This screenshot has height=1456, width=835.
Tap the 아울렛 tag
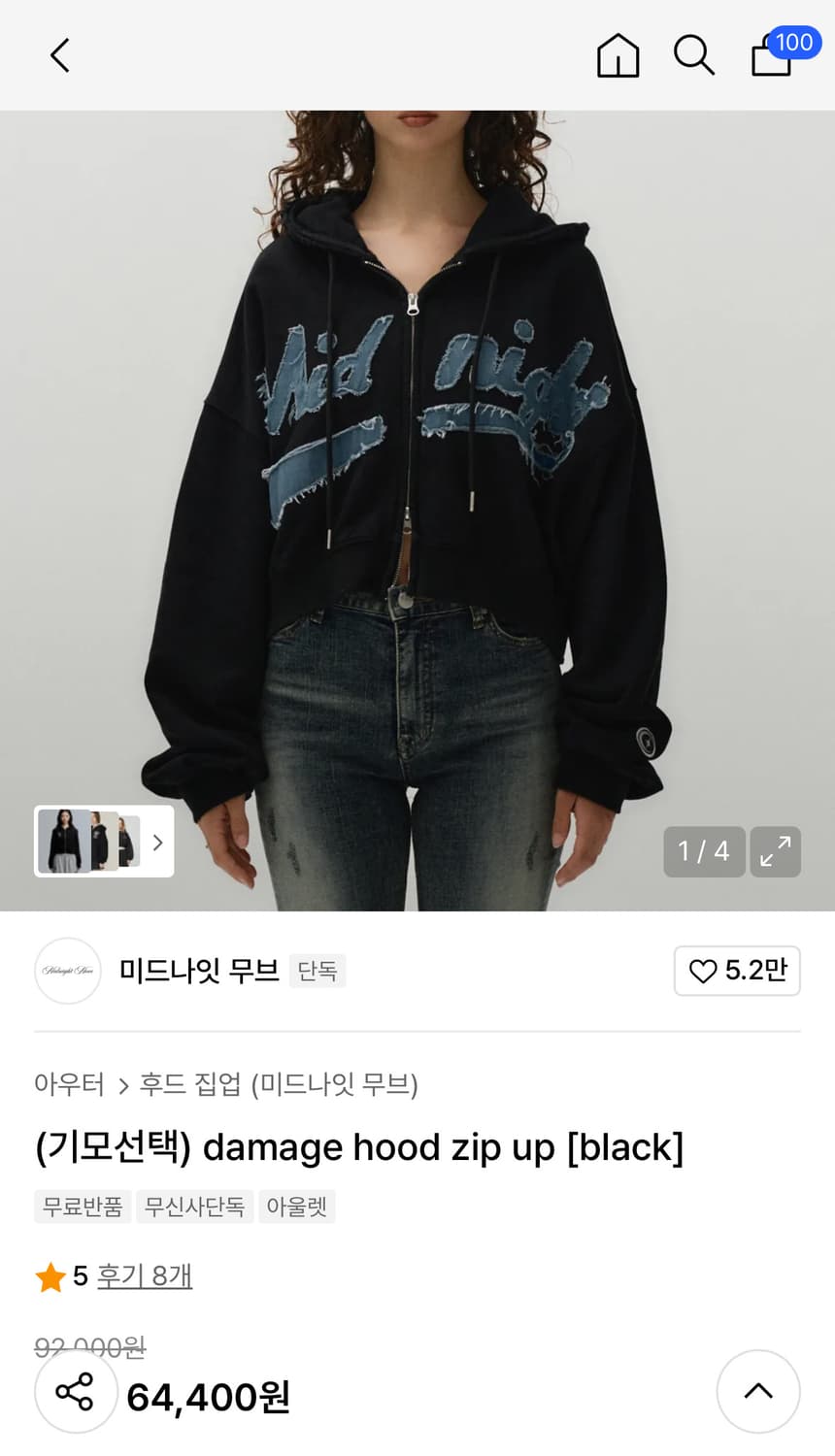point(297,1207)
